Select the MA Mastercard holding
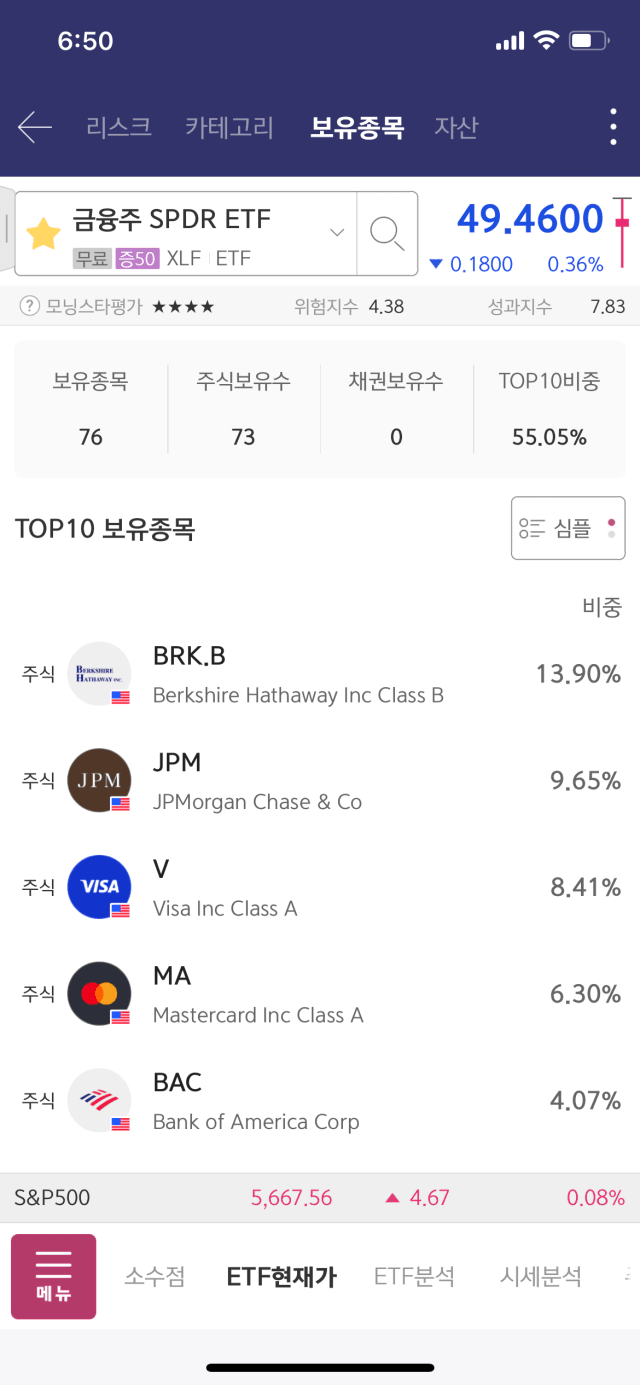Viewport: 640px width, 1385px height. [320, 994]
